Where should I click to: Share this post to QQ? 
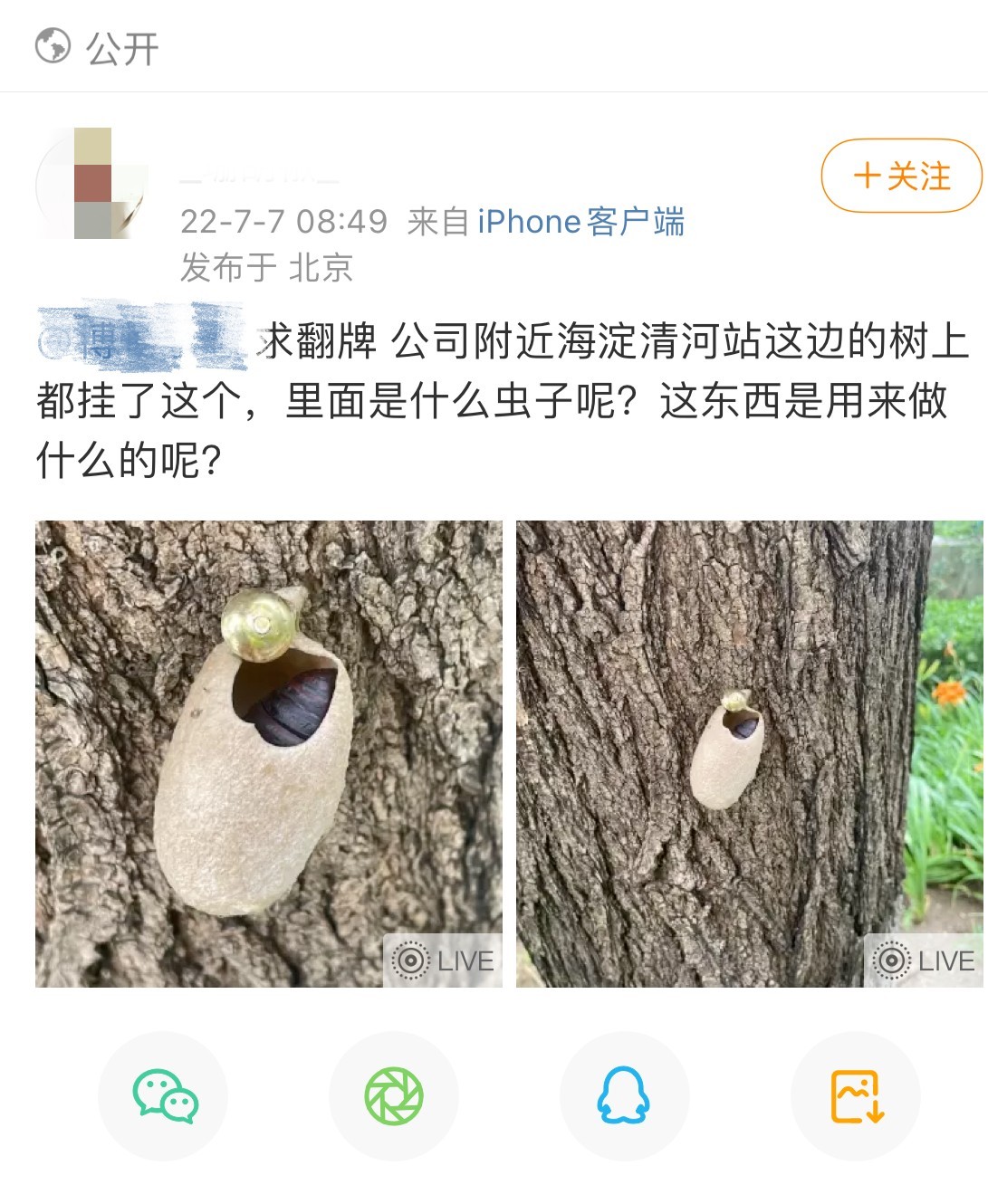tap(624, 1095)
